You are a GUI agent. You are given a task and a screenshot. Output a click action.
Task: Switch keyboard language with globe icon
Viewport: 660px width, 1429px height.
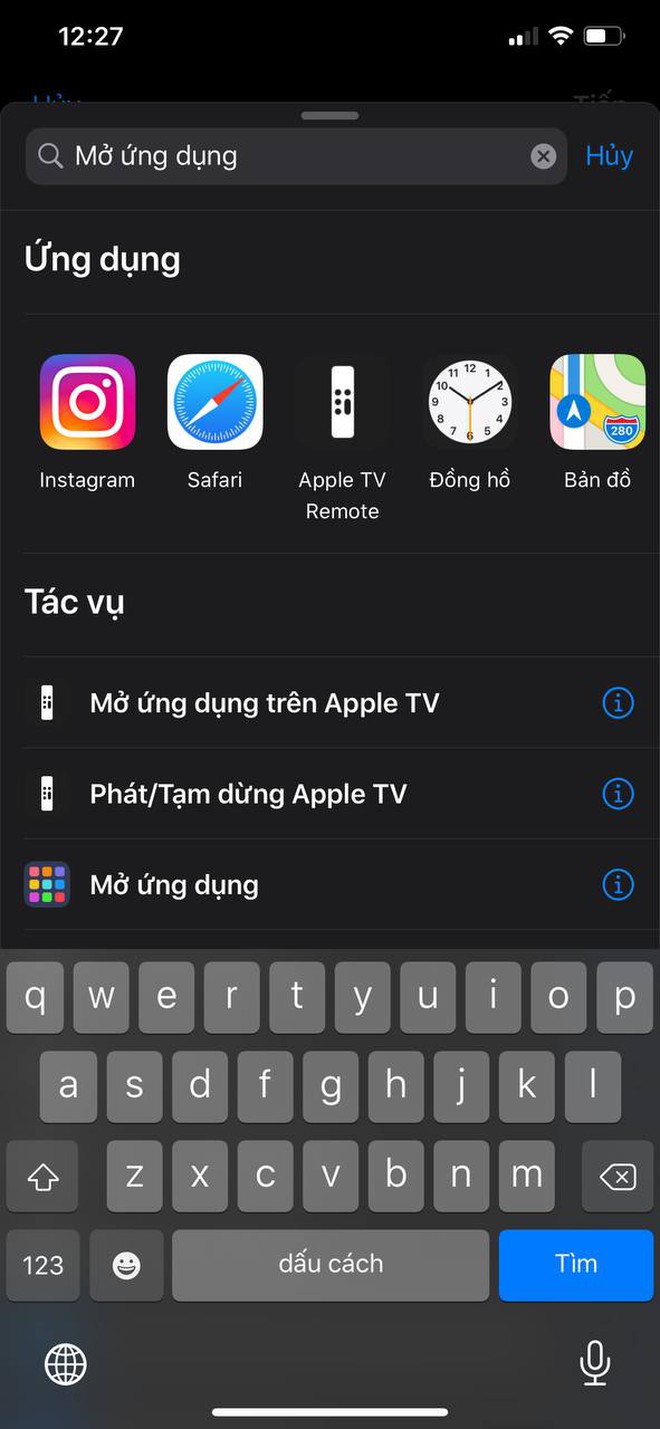pyautogui.click(x=66, y=1363)
